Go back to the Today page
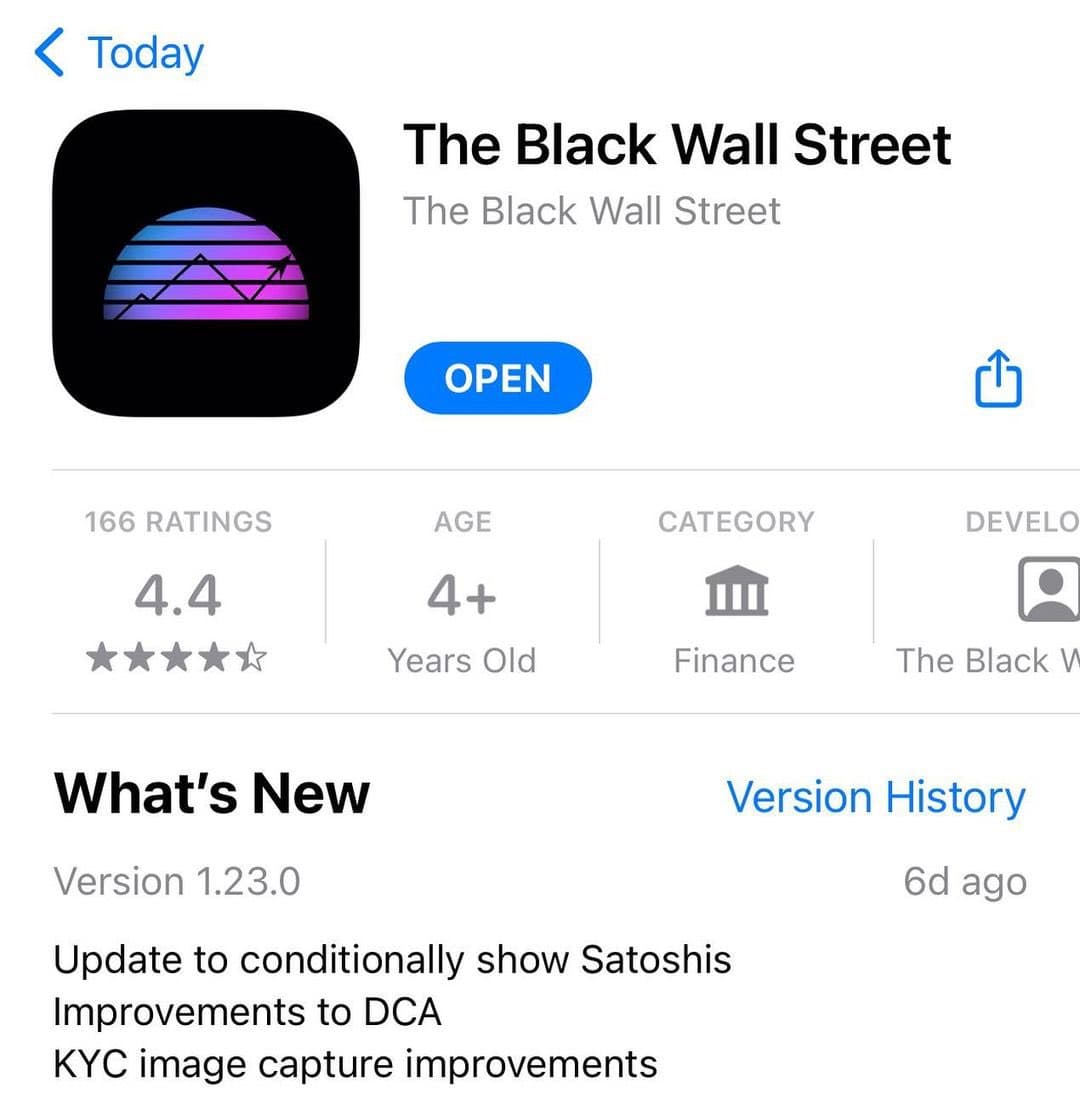 click(x=120, y=53)
